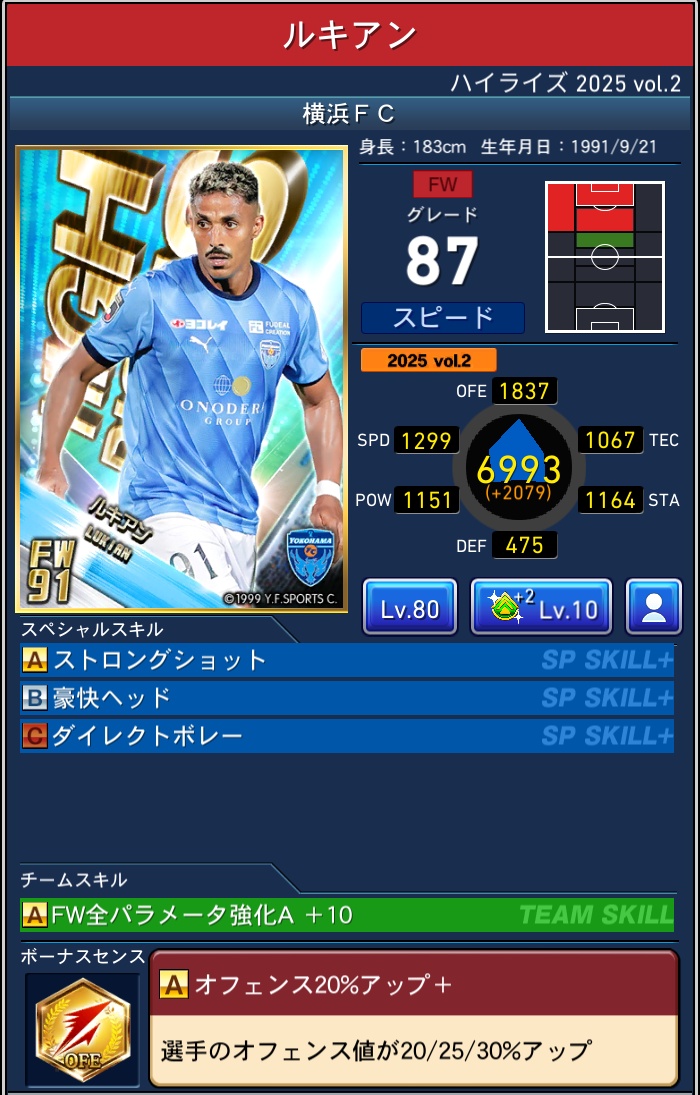
Task: Tap the Lv.80 level button
Action: [x=410, y=607]
